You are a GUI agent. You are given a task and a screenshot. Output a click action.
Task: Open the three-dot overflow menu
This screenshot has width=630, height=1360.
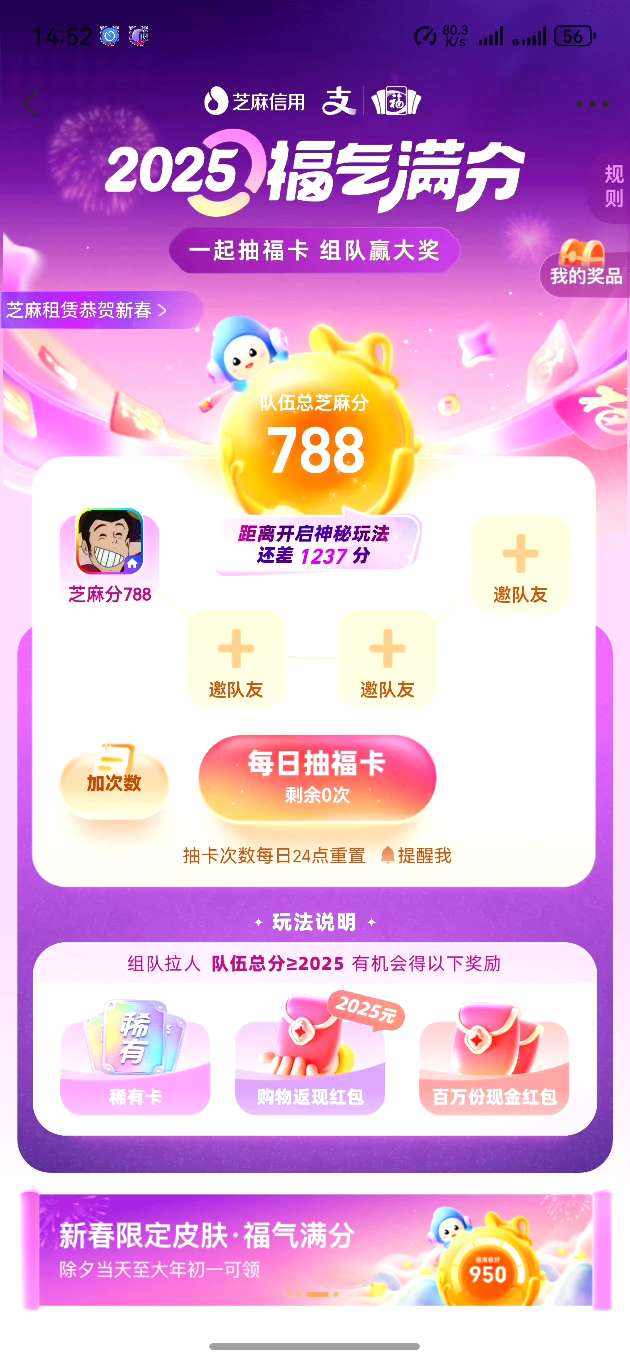point(592,104)
